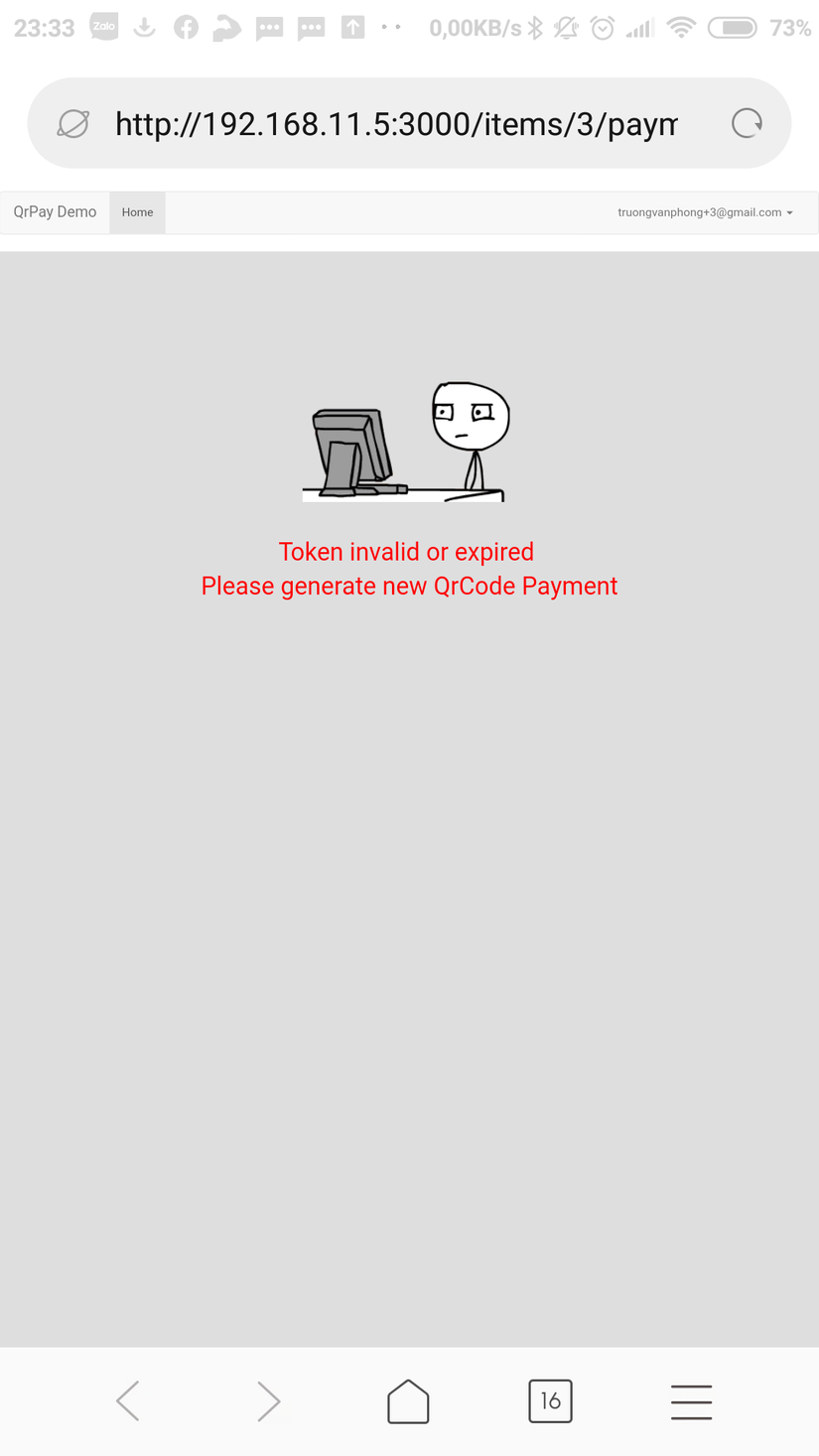This screenshot has height=1456, width=819.
Task: Open the browser hamburger menu
Action: (x=691, y=1400)
